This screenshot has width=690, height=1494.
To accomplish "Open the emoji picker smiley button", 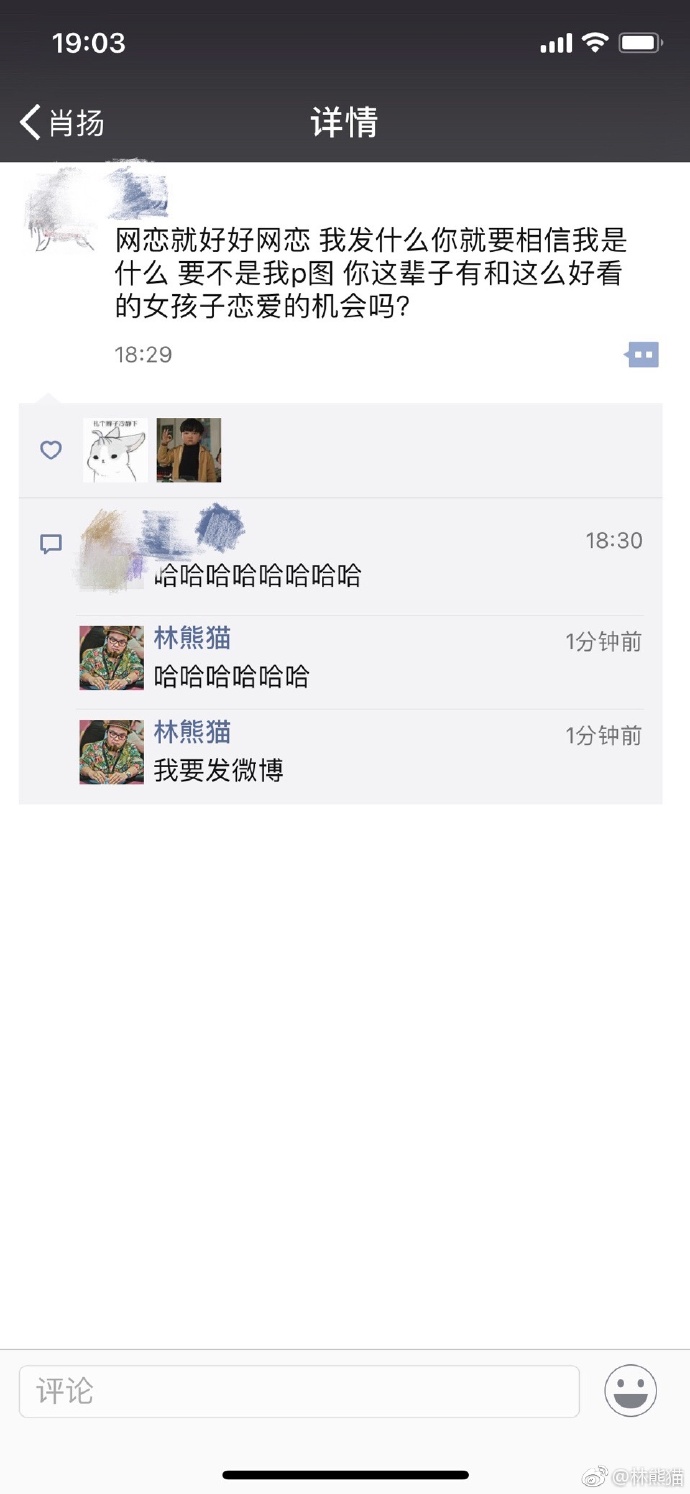I will point(631,1390).
